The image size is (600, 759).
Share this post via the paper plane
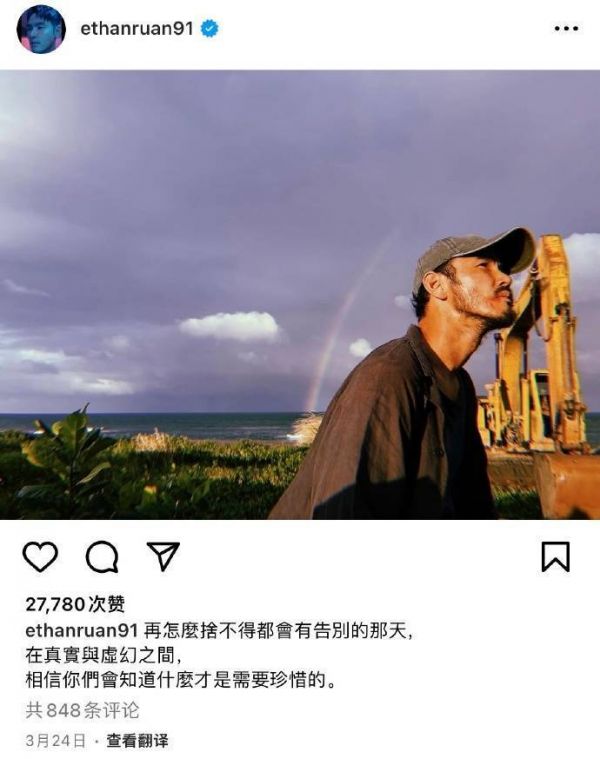[x=162, y=556]
